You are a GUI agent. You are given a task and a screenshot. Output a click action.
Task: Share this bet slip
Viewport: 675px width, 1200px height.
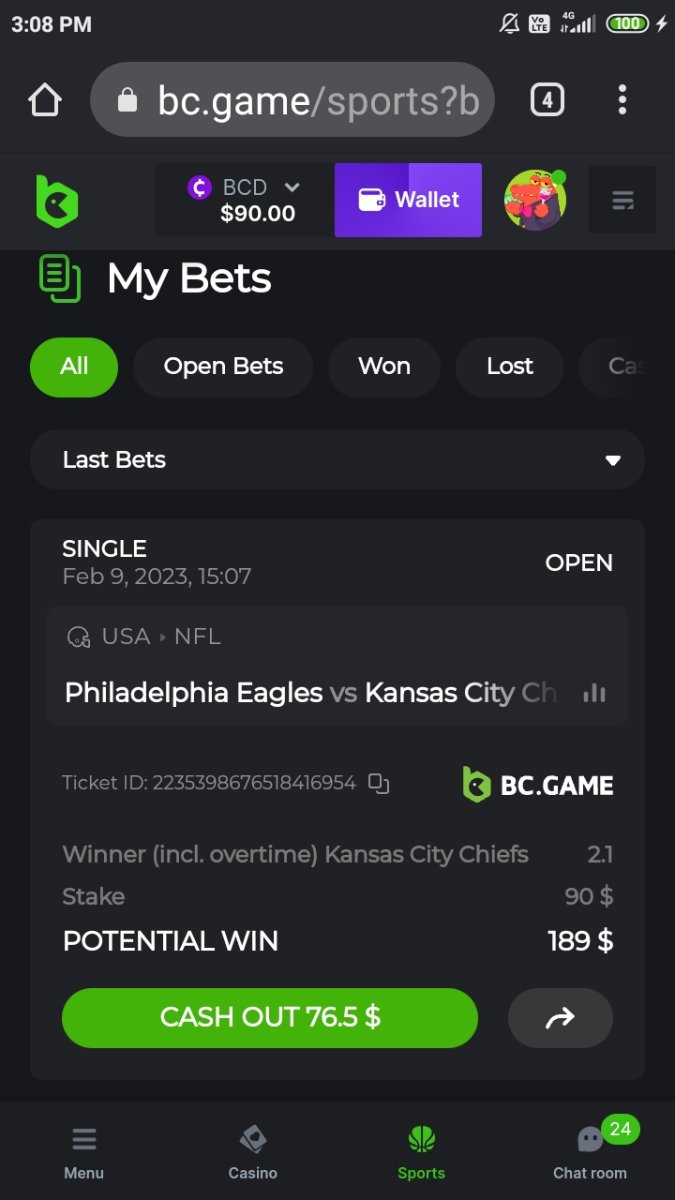point(560,1018)
